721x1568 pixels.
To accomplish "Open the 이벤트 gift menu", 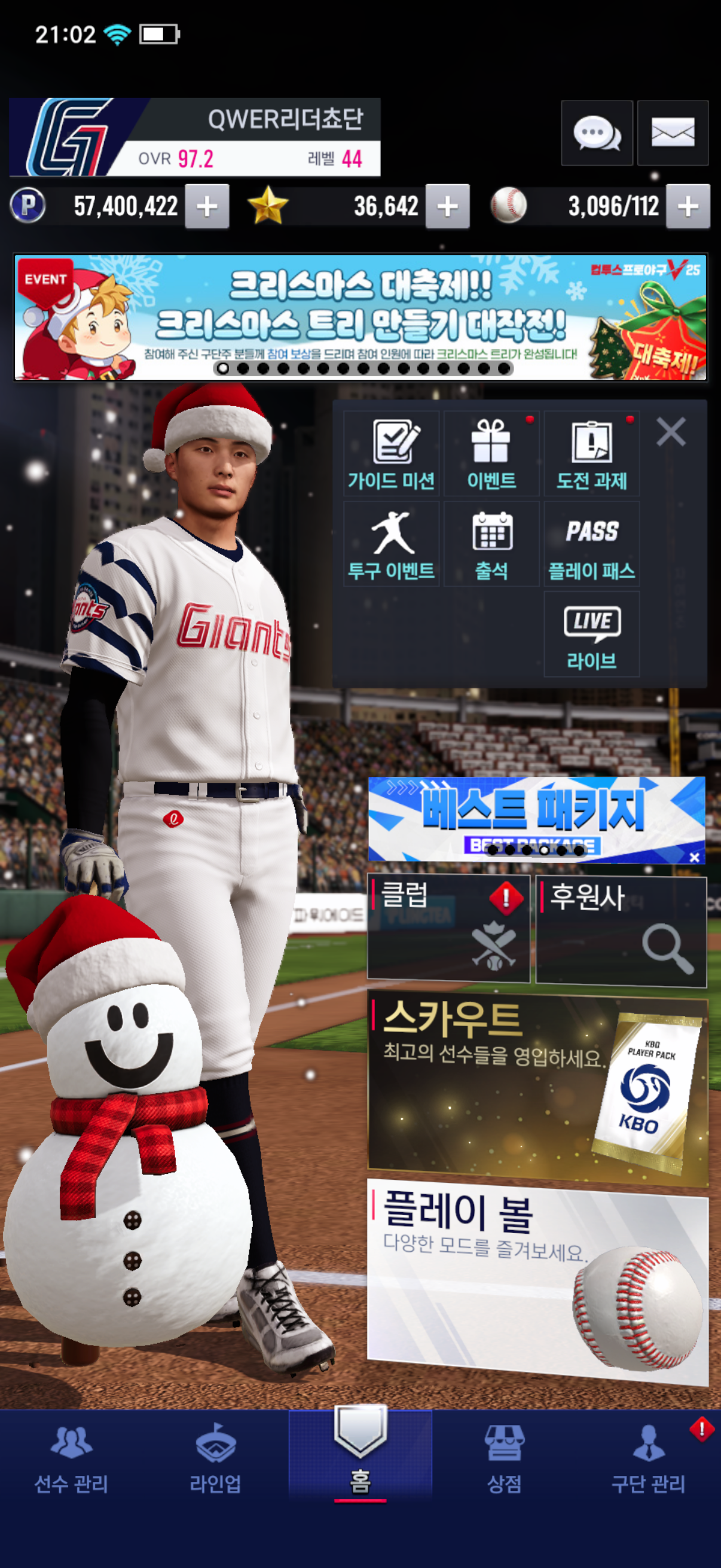I will pyautogui.click(x=491, y=453).
